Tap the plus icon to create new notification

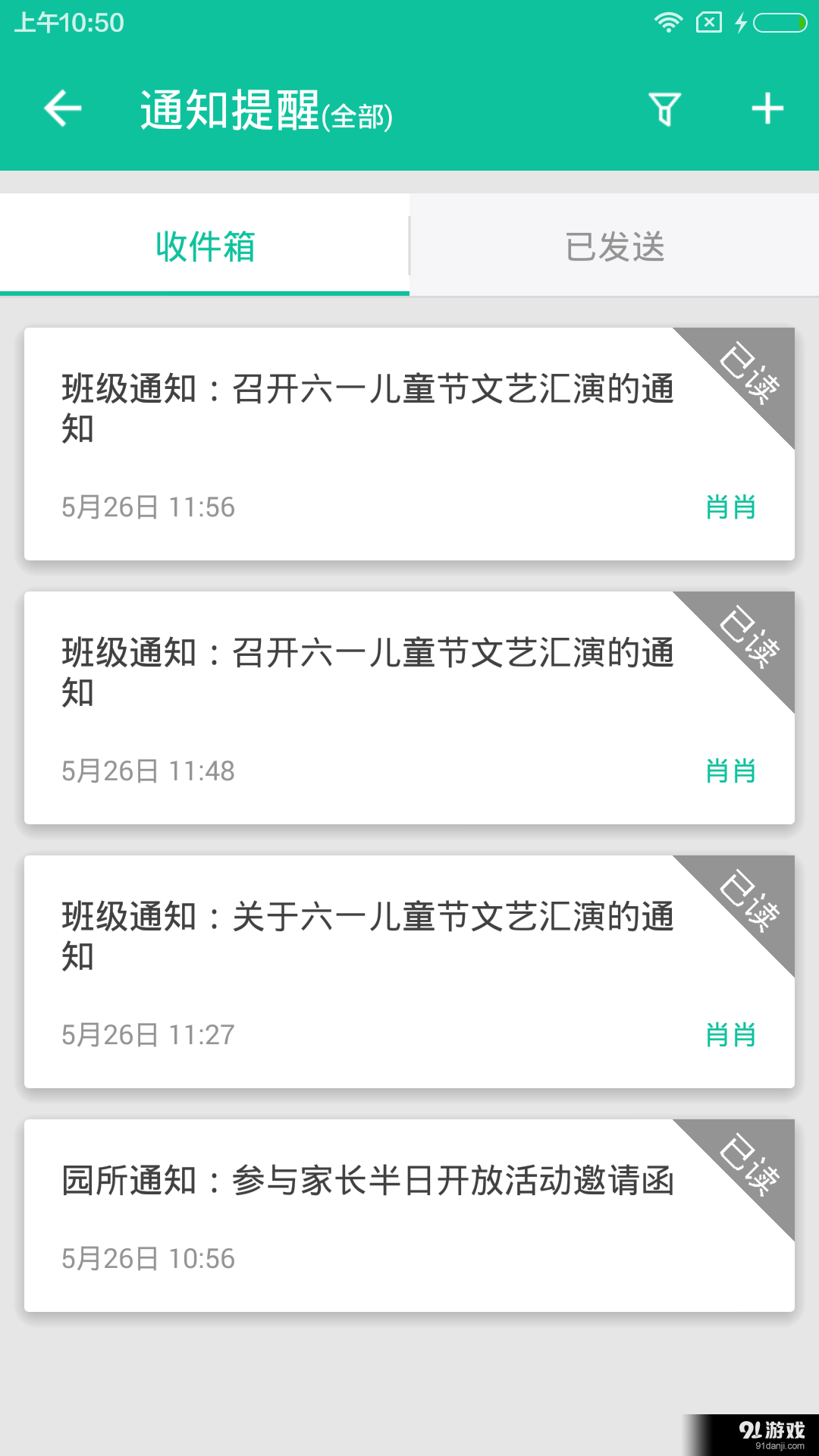click(767, 108)
